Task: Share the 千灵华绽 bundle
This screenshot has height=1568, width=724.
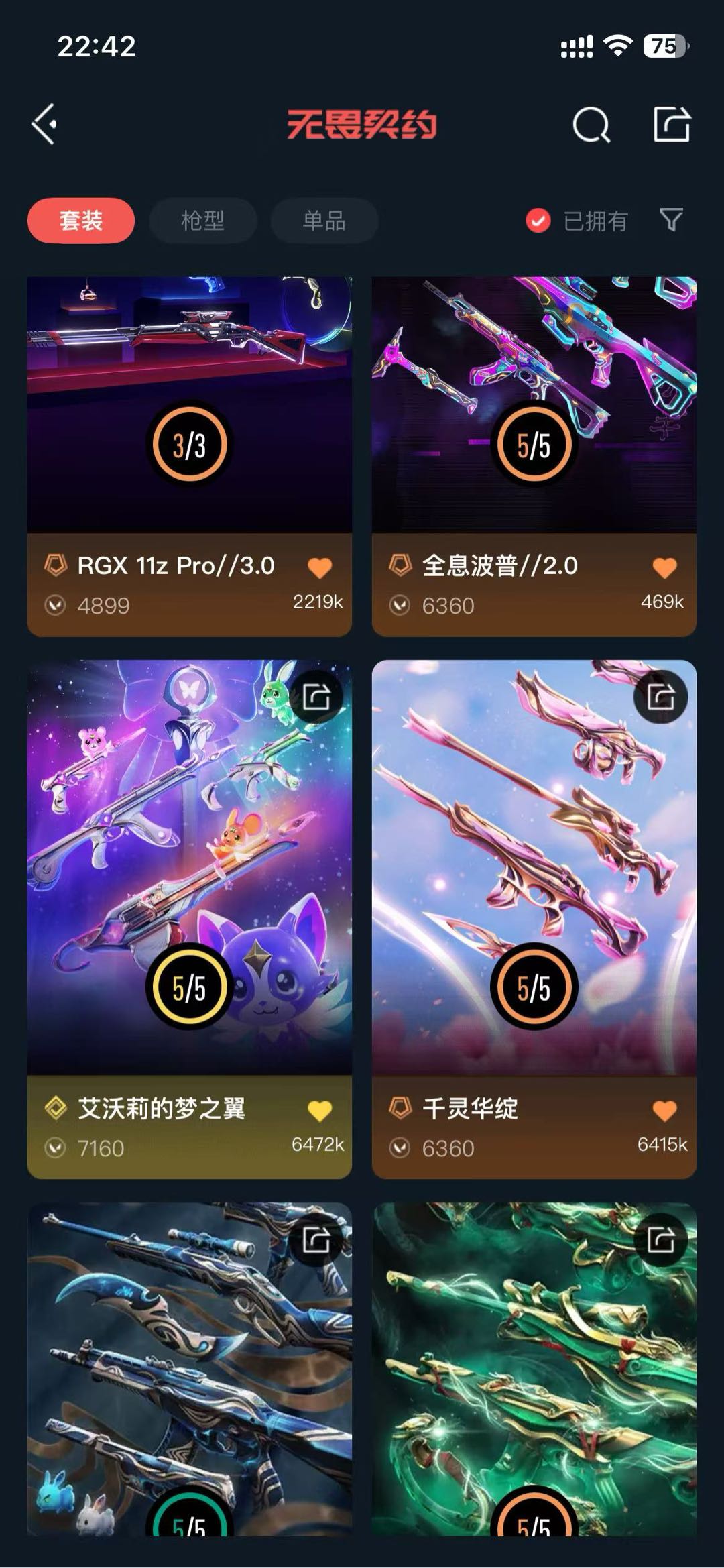Action: point(661,697)
